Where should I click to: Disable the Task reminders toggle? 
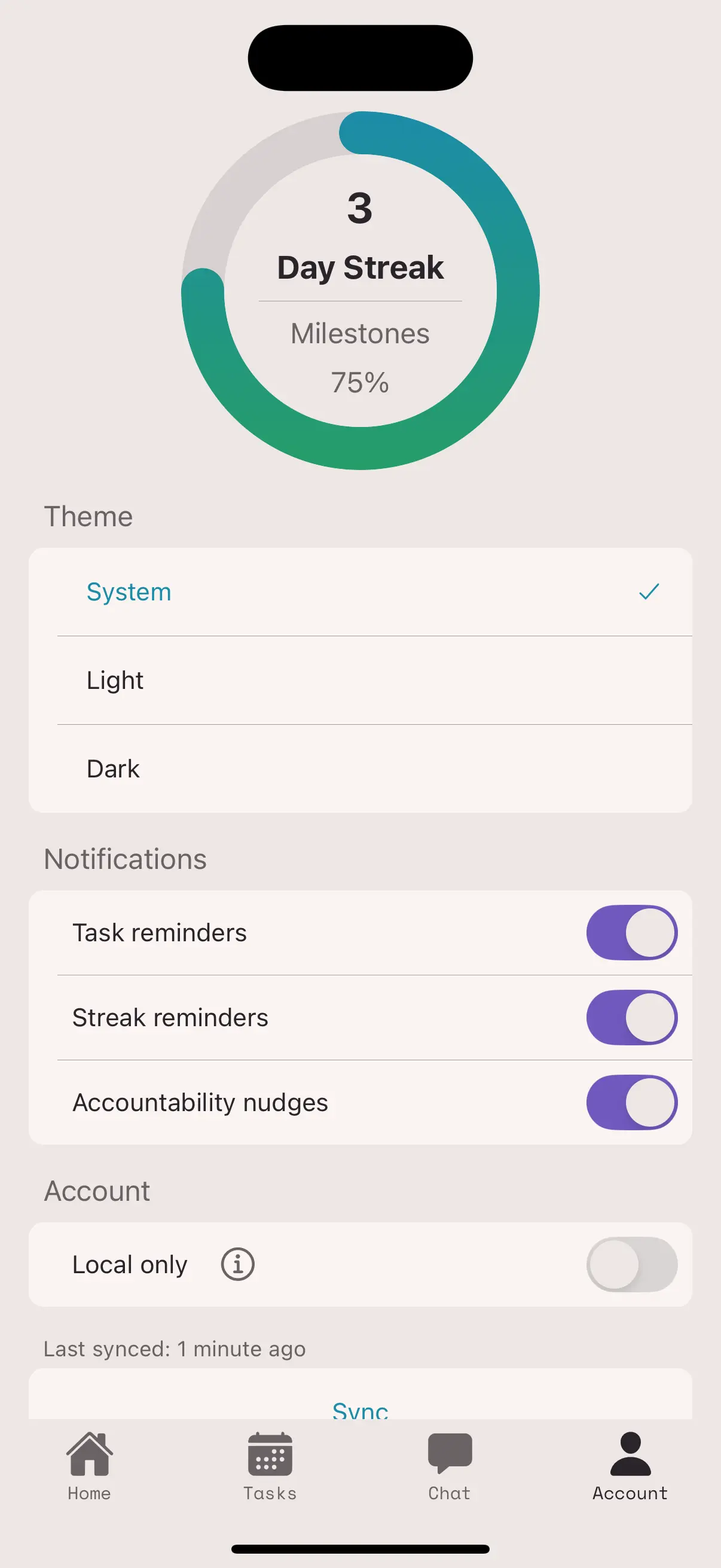(631, 932)
